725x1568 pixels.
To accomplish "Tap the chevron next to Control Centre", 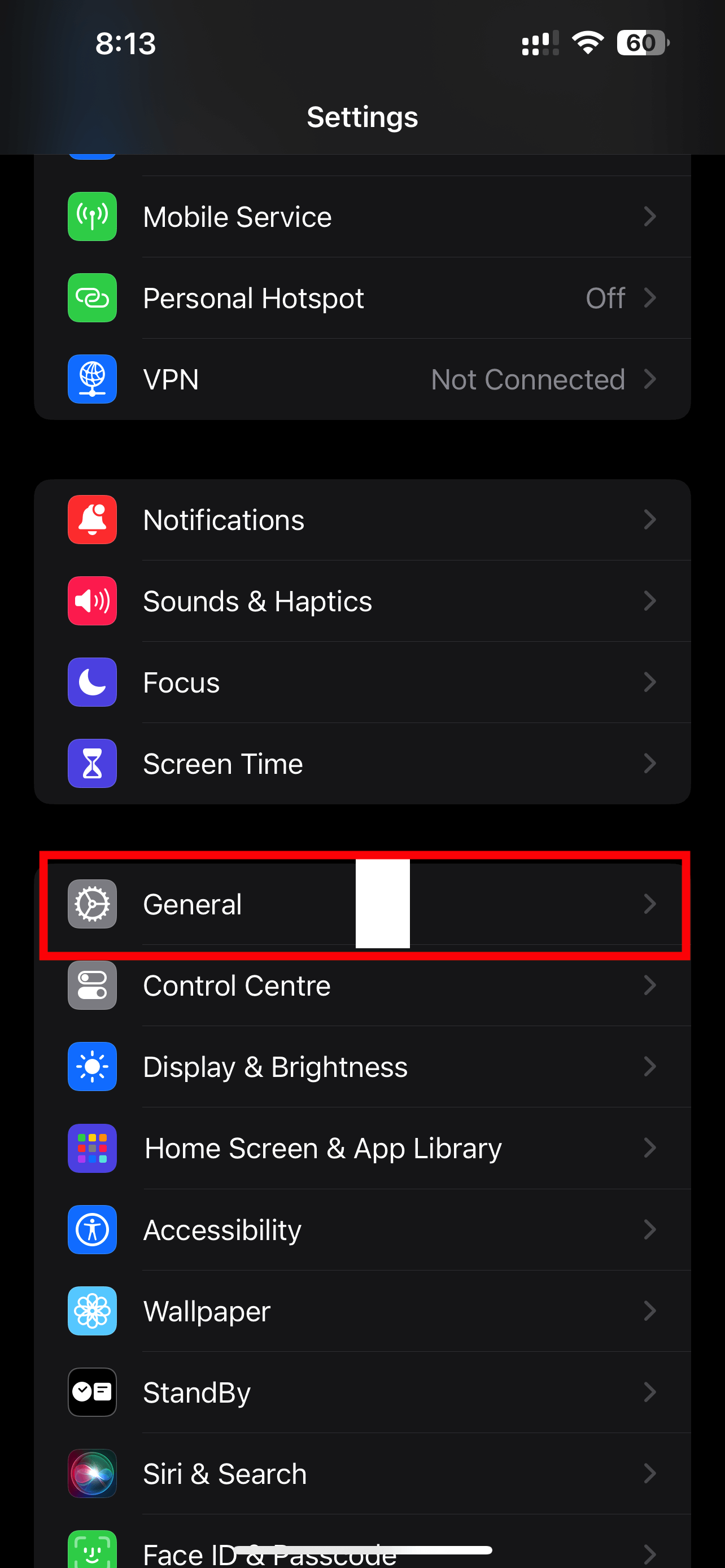I will (x=650, y=986).
